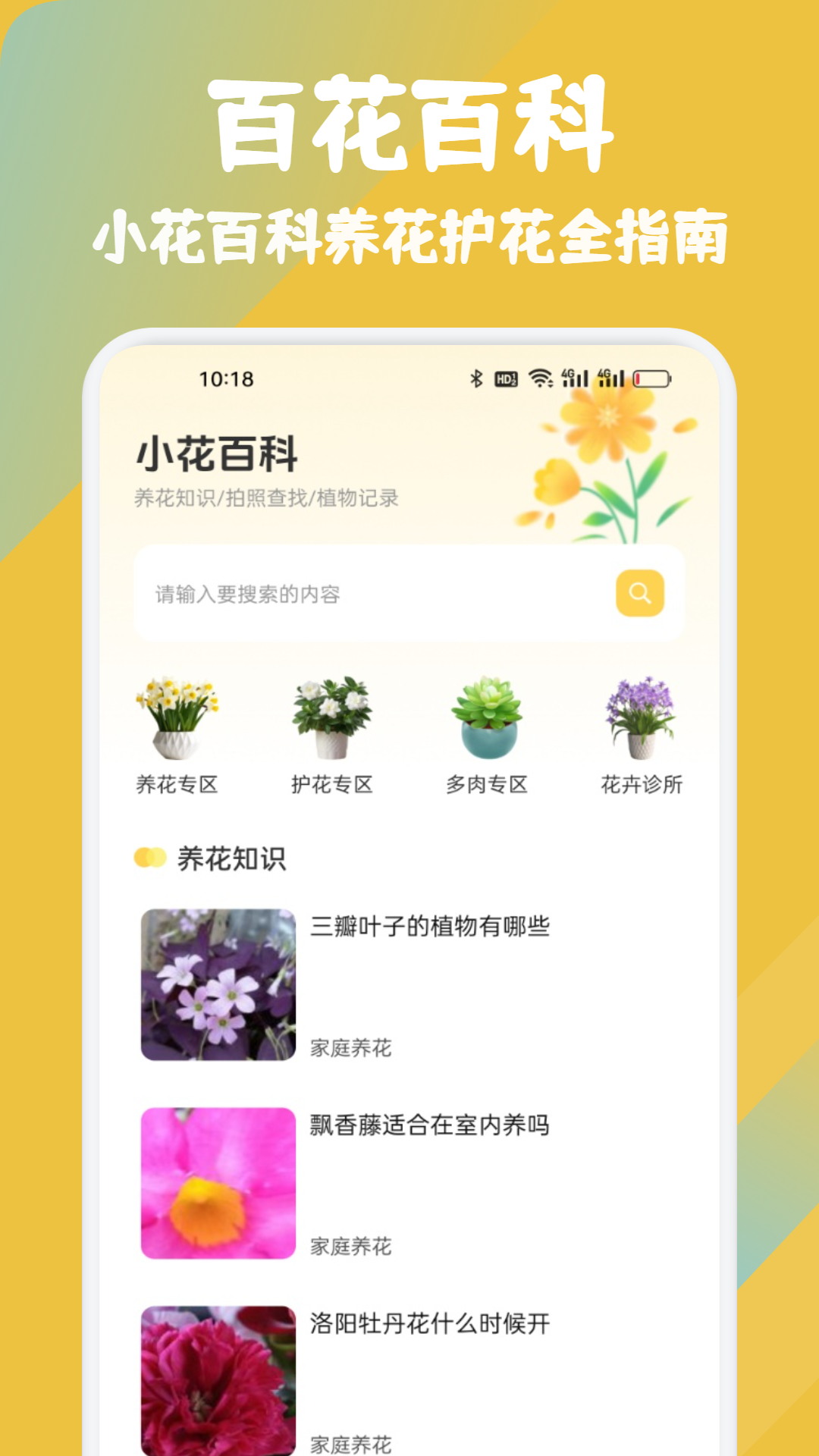Viewport: 819px width, 1456px height.
Task: Tap the Bluetooth icon in status bar
Action: 478,378
